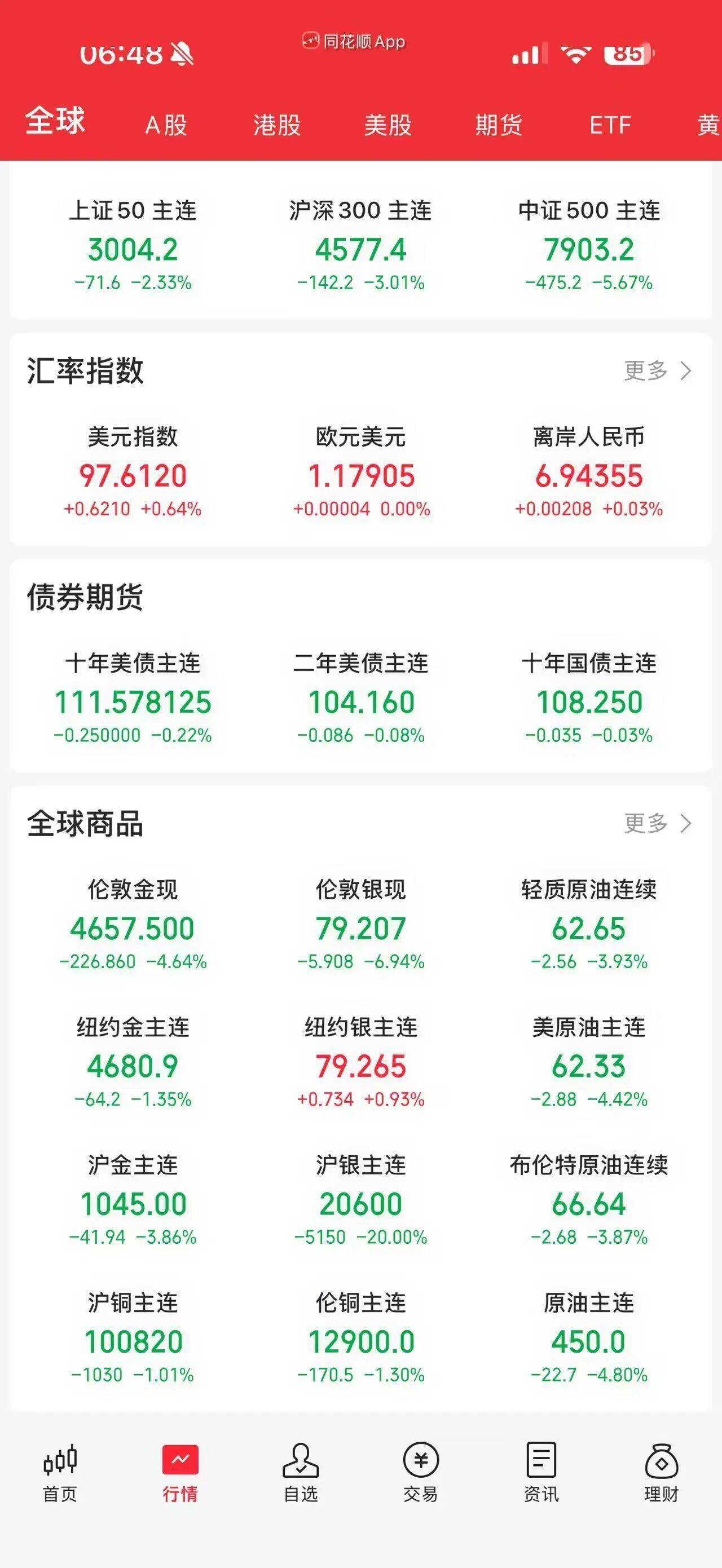
Task: Open the ETF tab
Action: tap(610, 125)
